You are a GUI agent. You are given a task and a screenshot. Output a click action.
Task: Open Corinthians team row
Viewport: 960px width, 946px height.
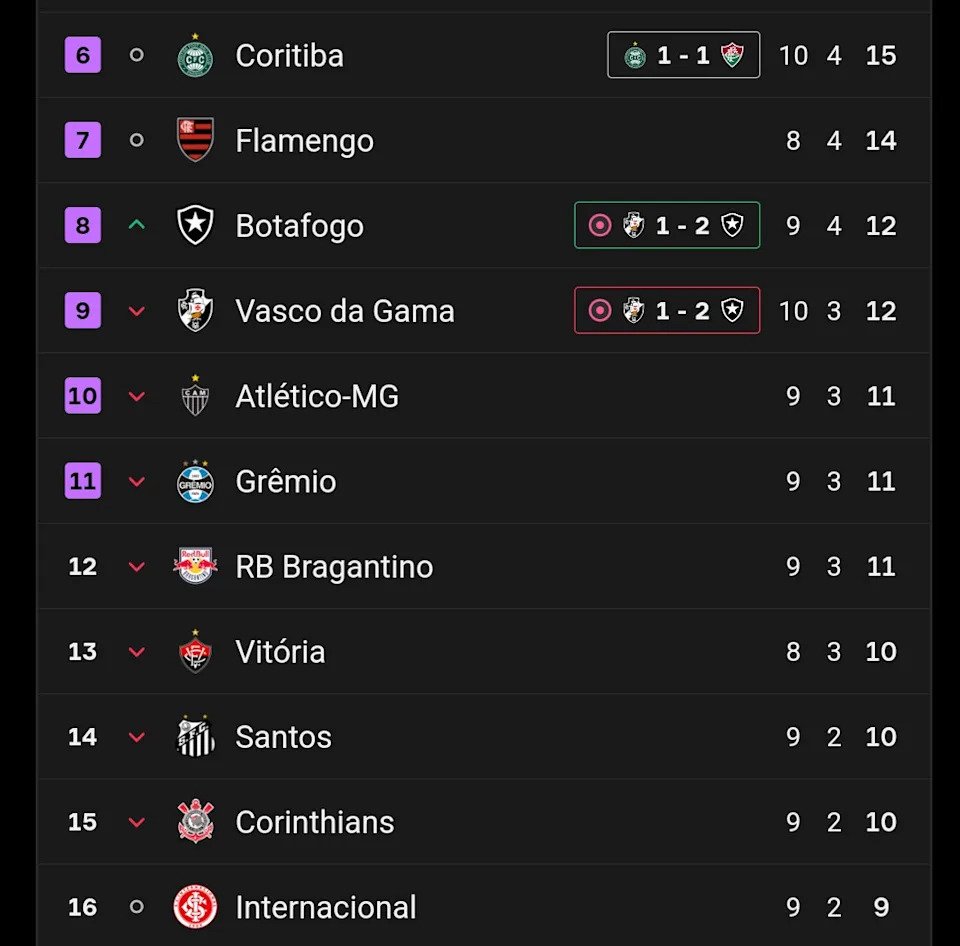pos(314,822)
